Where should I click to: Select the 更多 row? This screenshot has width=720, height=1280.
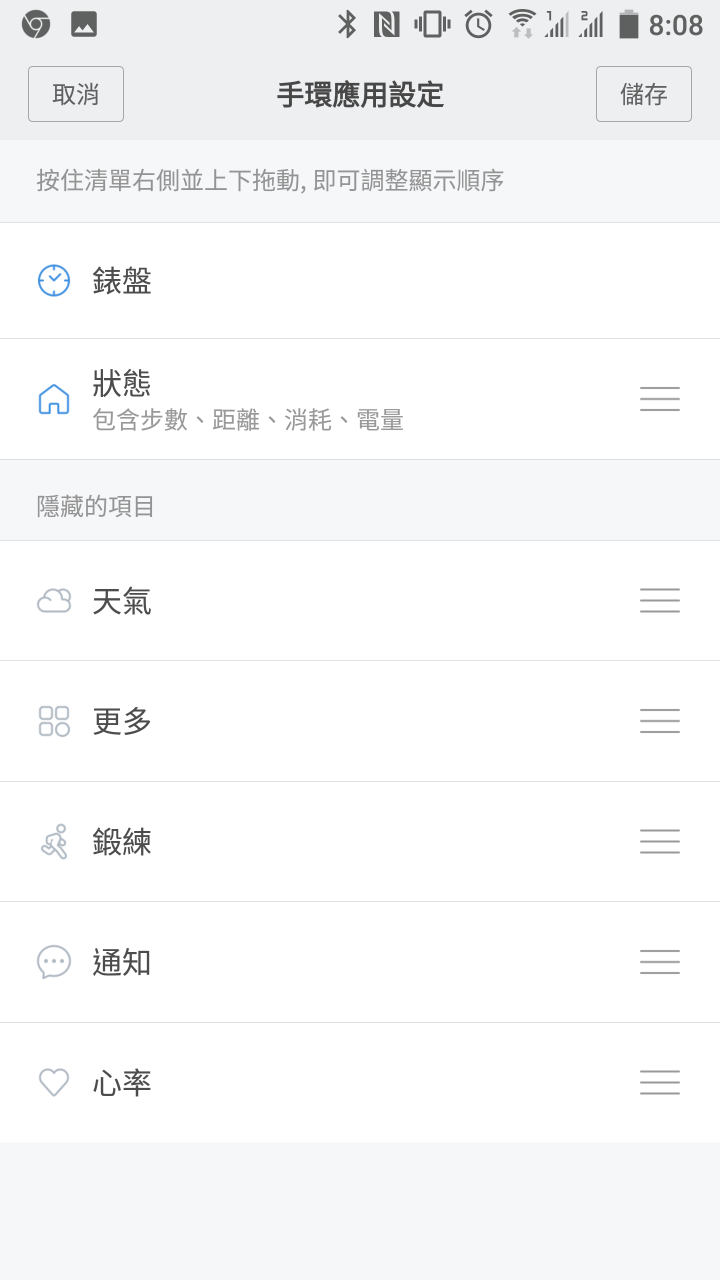(x=360, y=721)
